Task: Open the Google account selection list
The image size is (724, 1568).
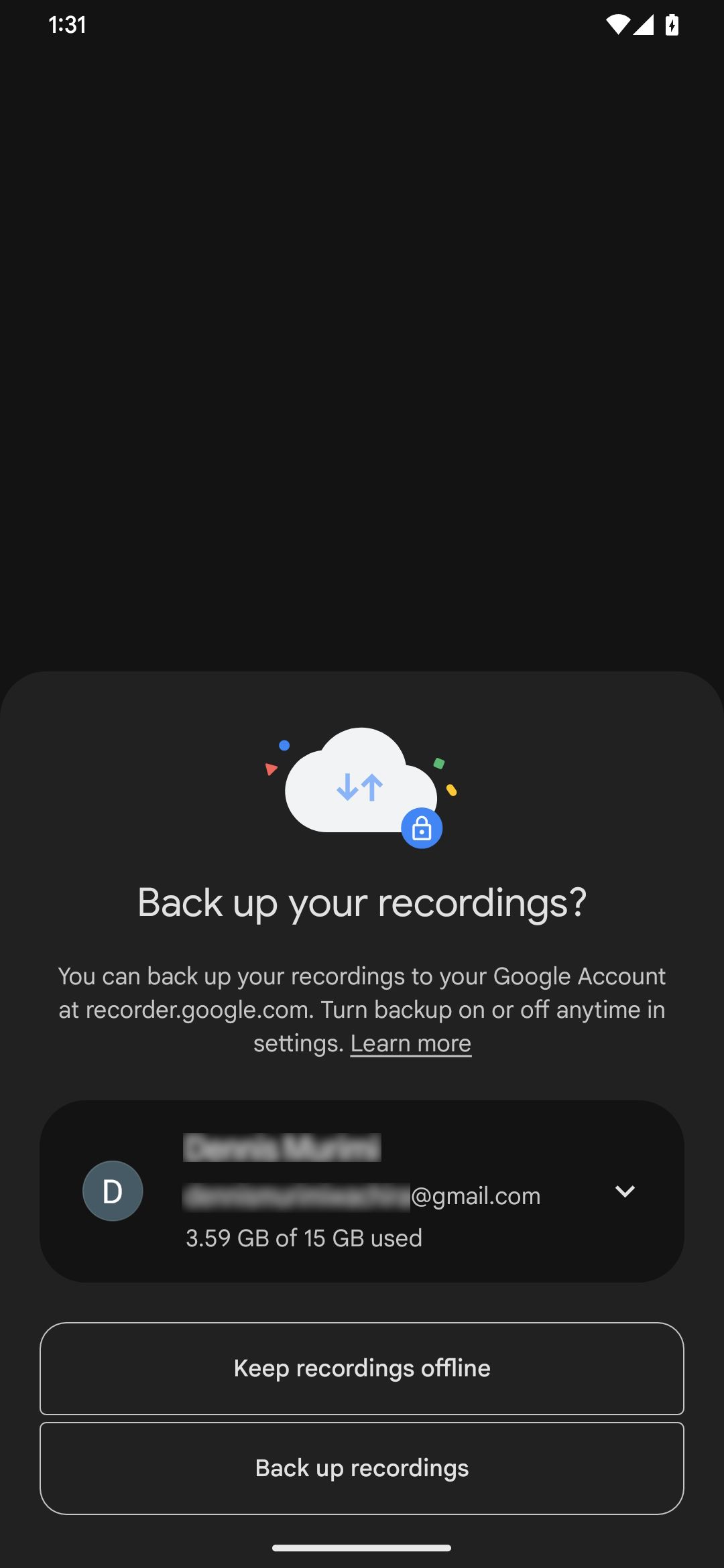Action: 625,1191
